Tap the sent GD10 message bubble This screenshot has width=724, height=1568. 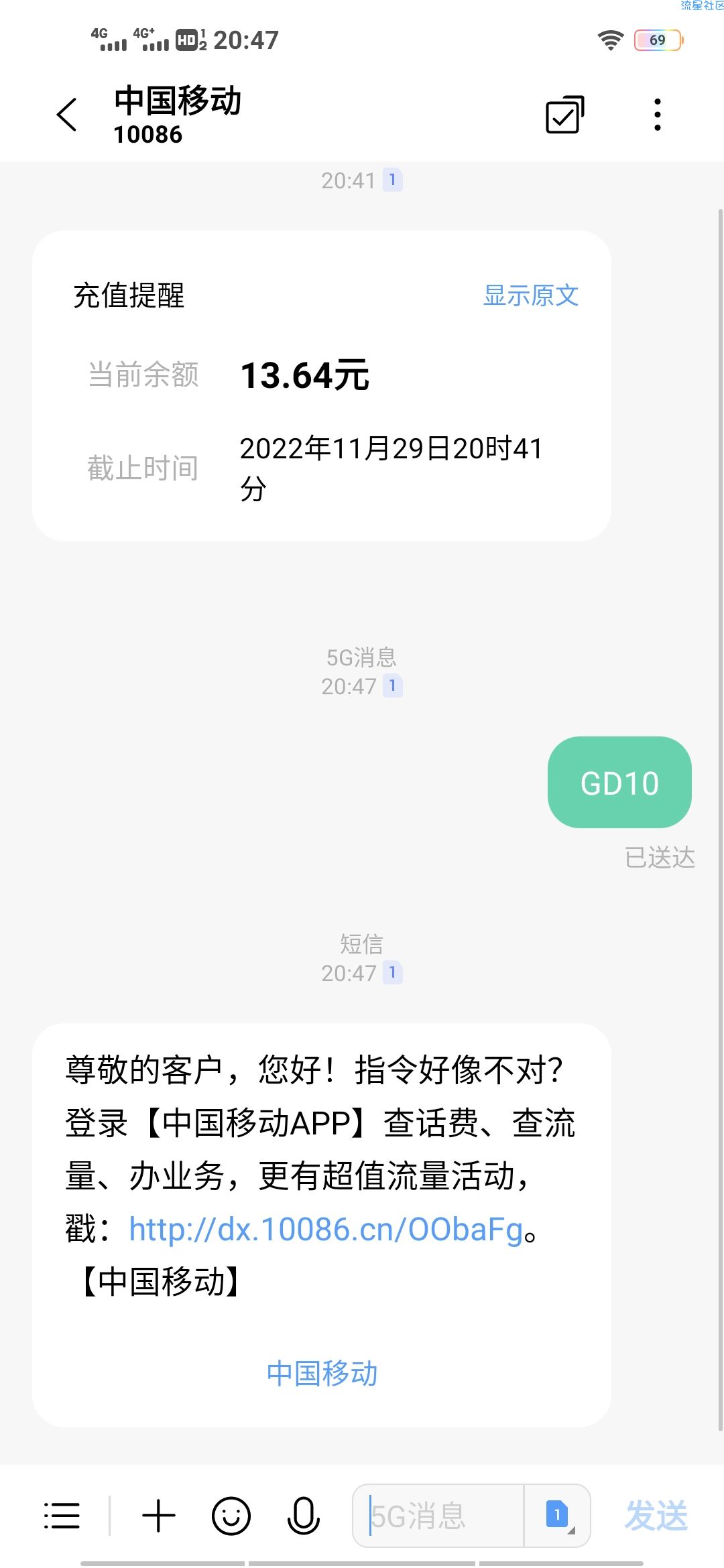[620, 783]
